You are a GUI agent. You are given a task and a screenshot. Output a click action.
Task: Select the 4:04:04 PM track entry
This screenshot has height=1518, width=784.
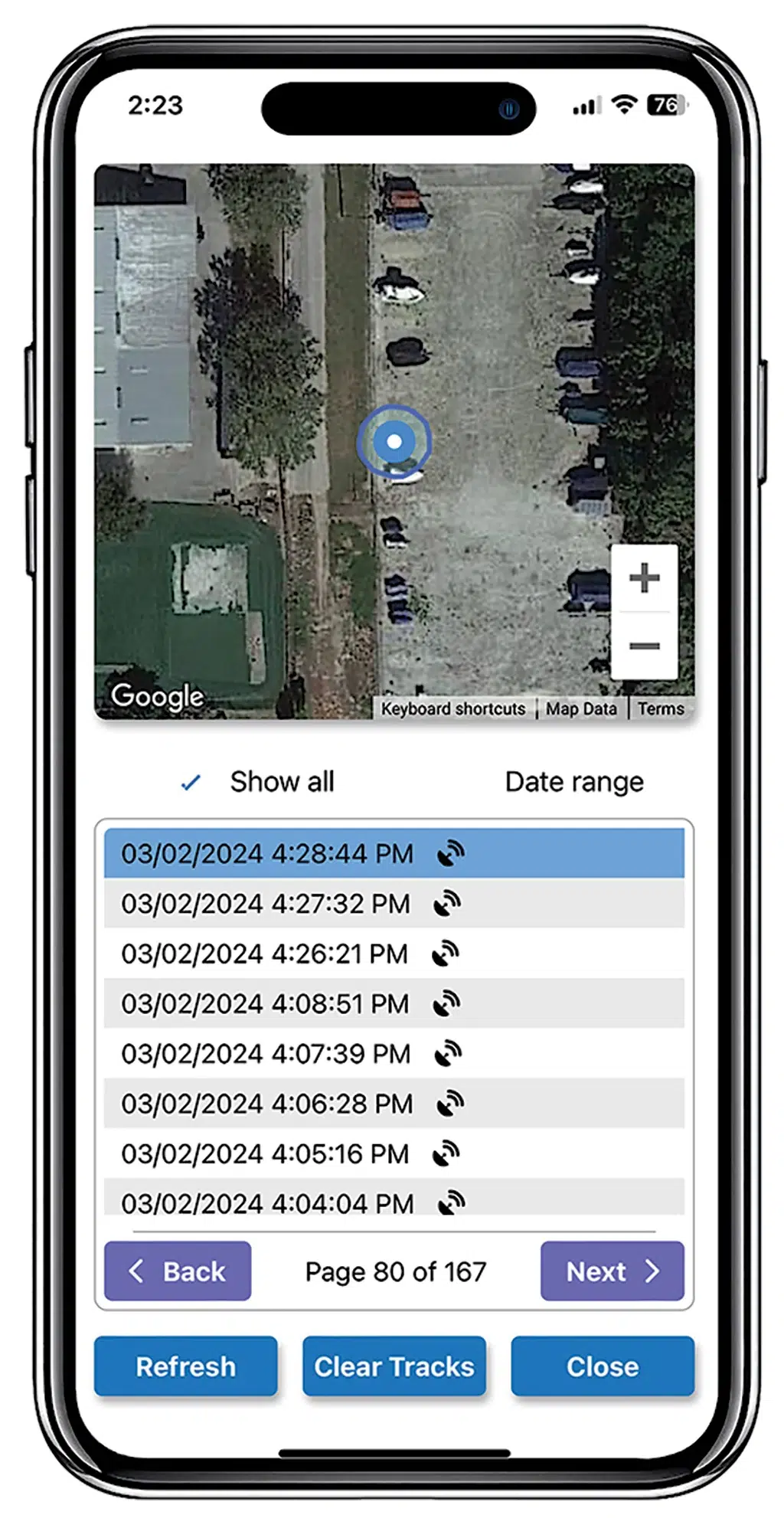tap(394, 1198)
